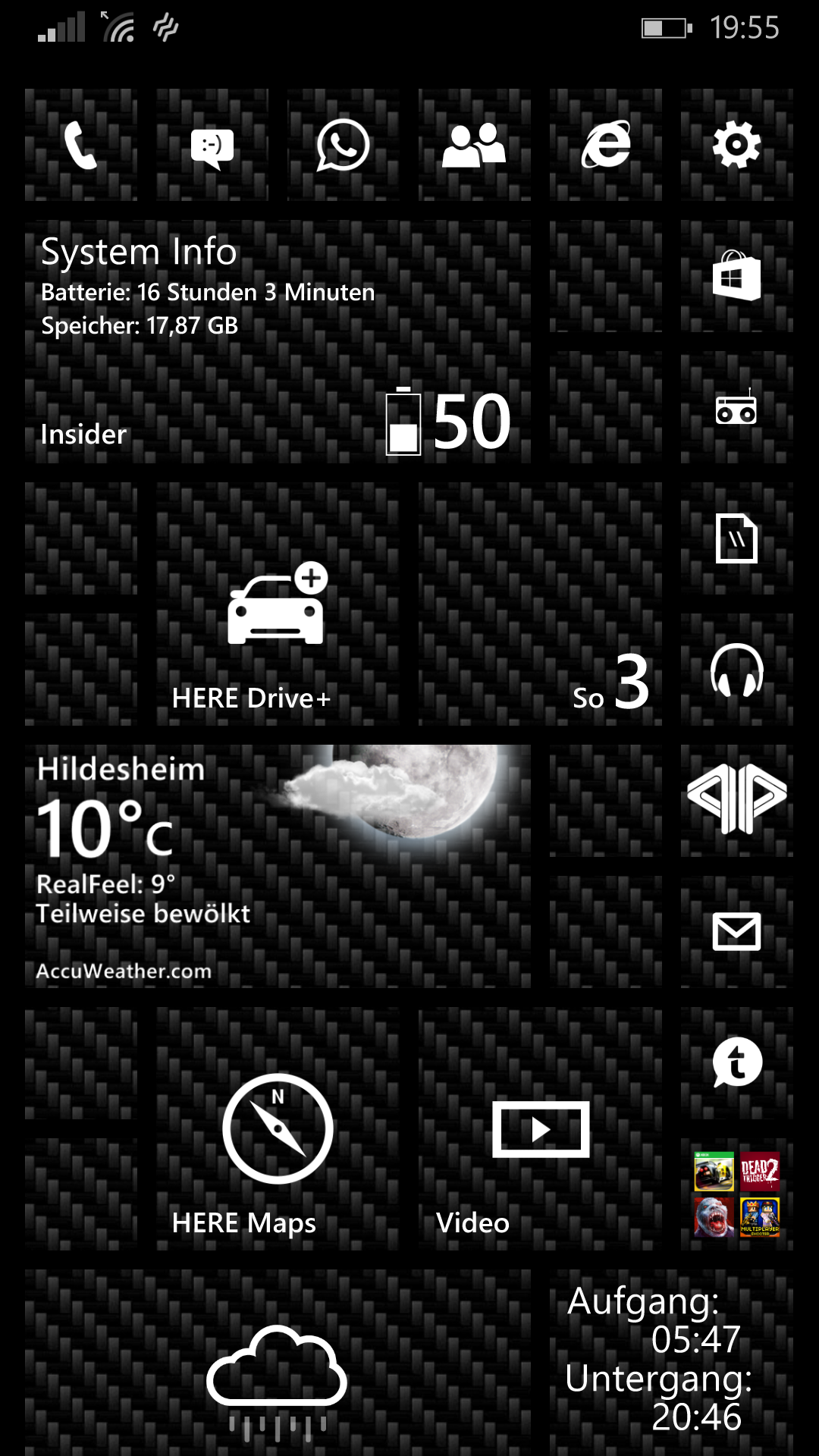819x1456 pixels.
Task: Open the Aufgang/Untergang sunrise tile
Action: tap(671, 1363)
